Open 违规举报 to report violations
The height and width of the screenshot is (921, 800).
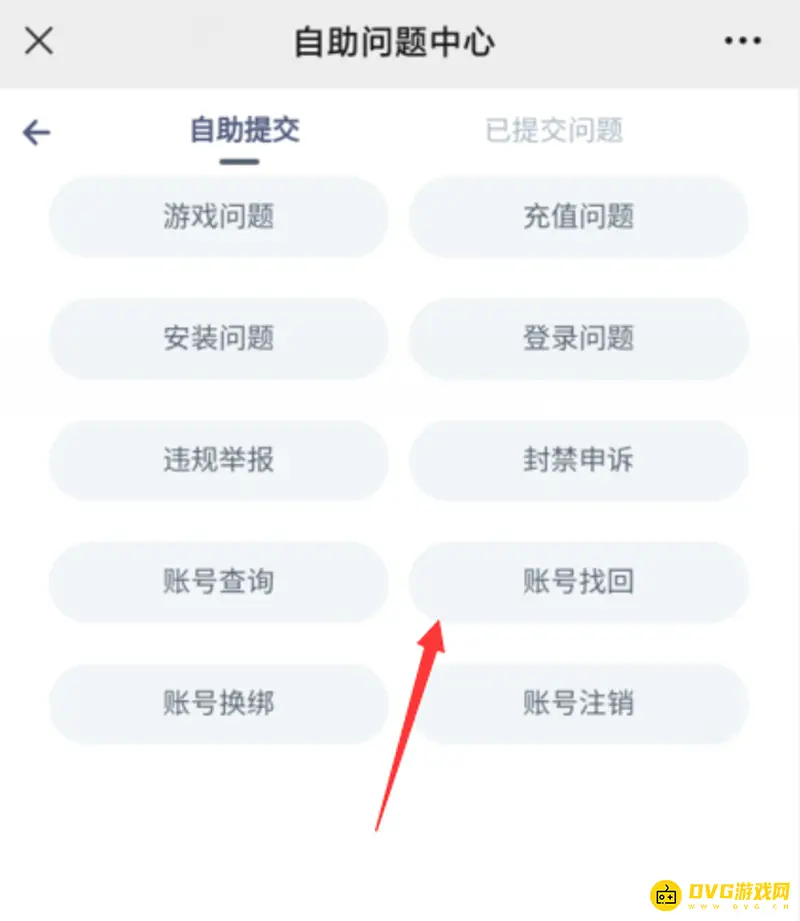[218, 461]
